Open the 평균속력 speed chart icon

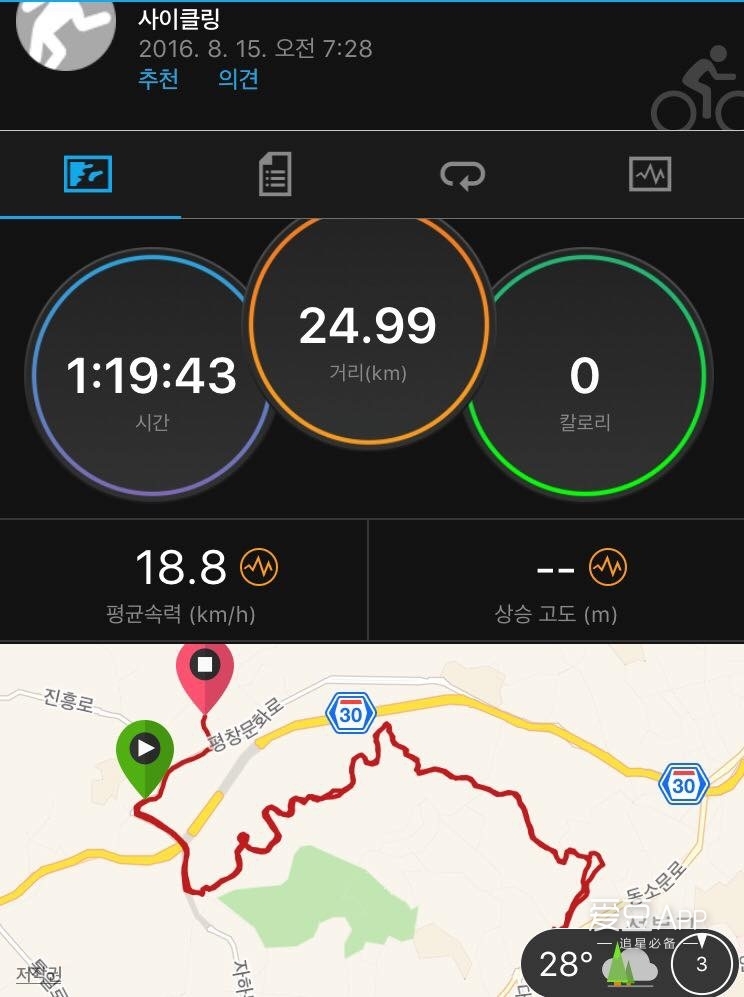(x=260, y=568)
